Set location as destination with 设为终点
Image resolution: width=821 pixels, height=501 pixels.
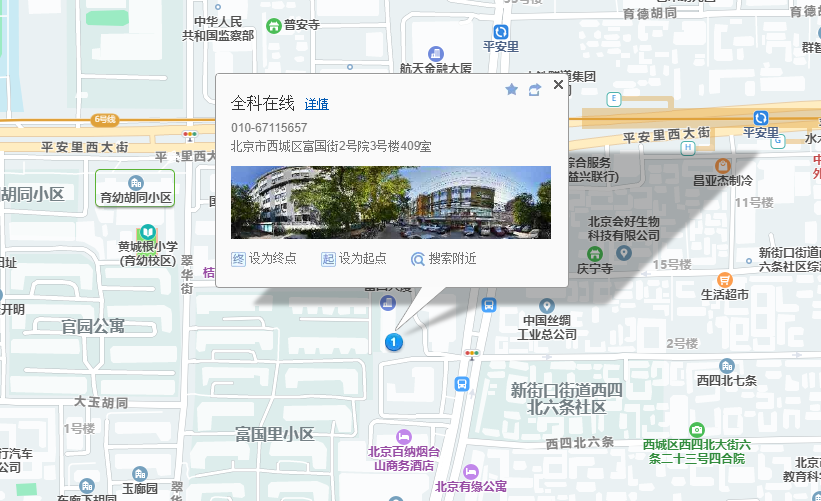264,259
